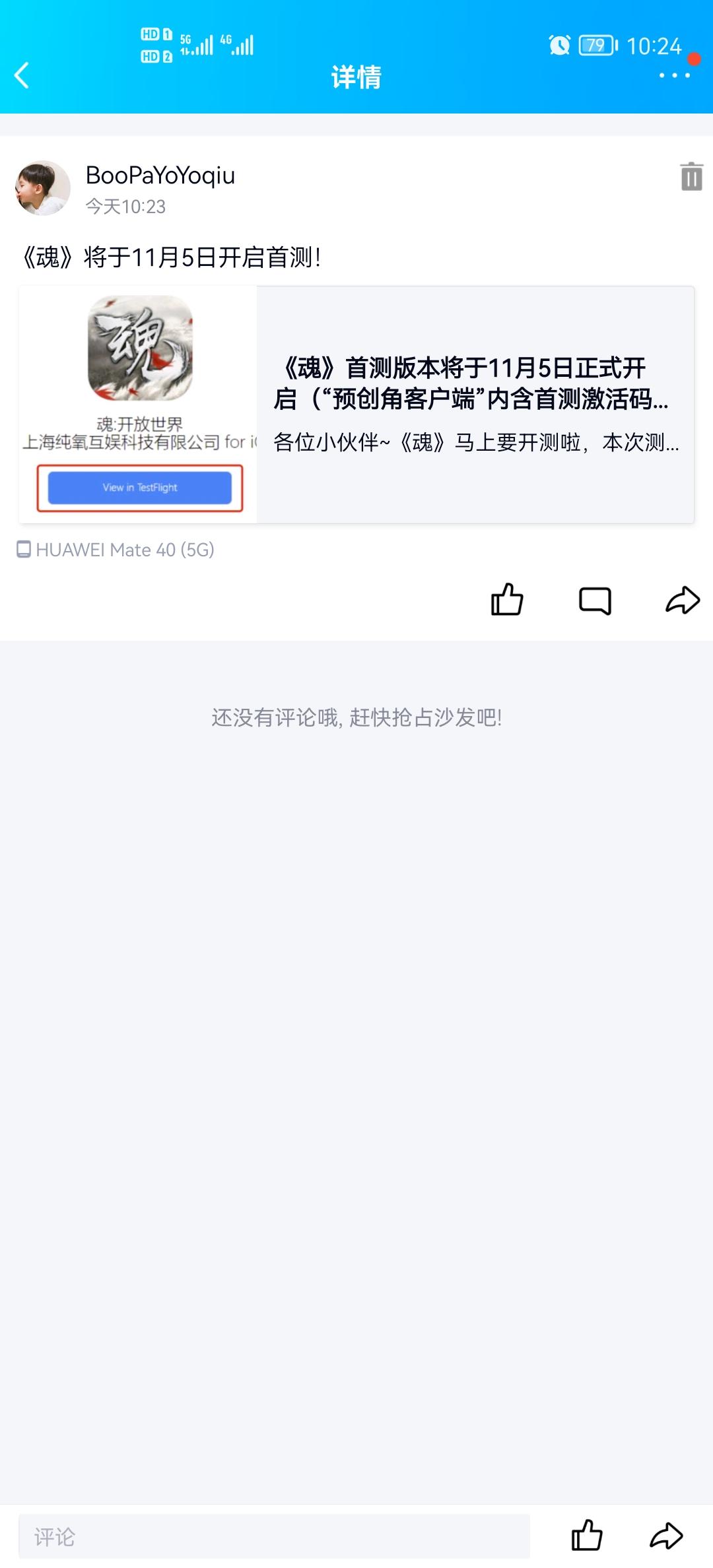Like using the thumbs-up beside the 评论 field
This screenshot has width=713, height=1568.
(x=586, y=1535)
